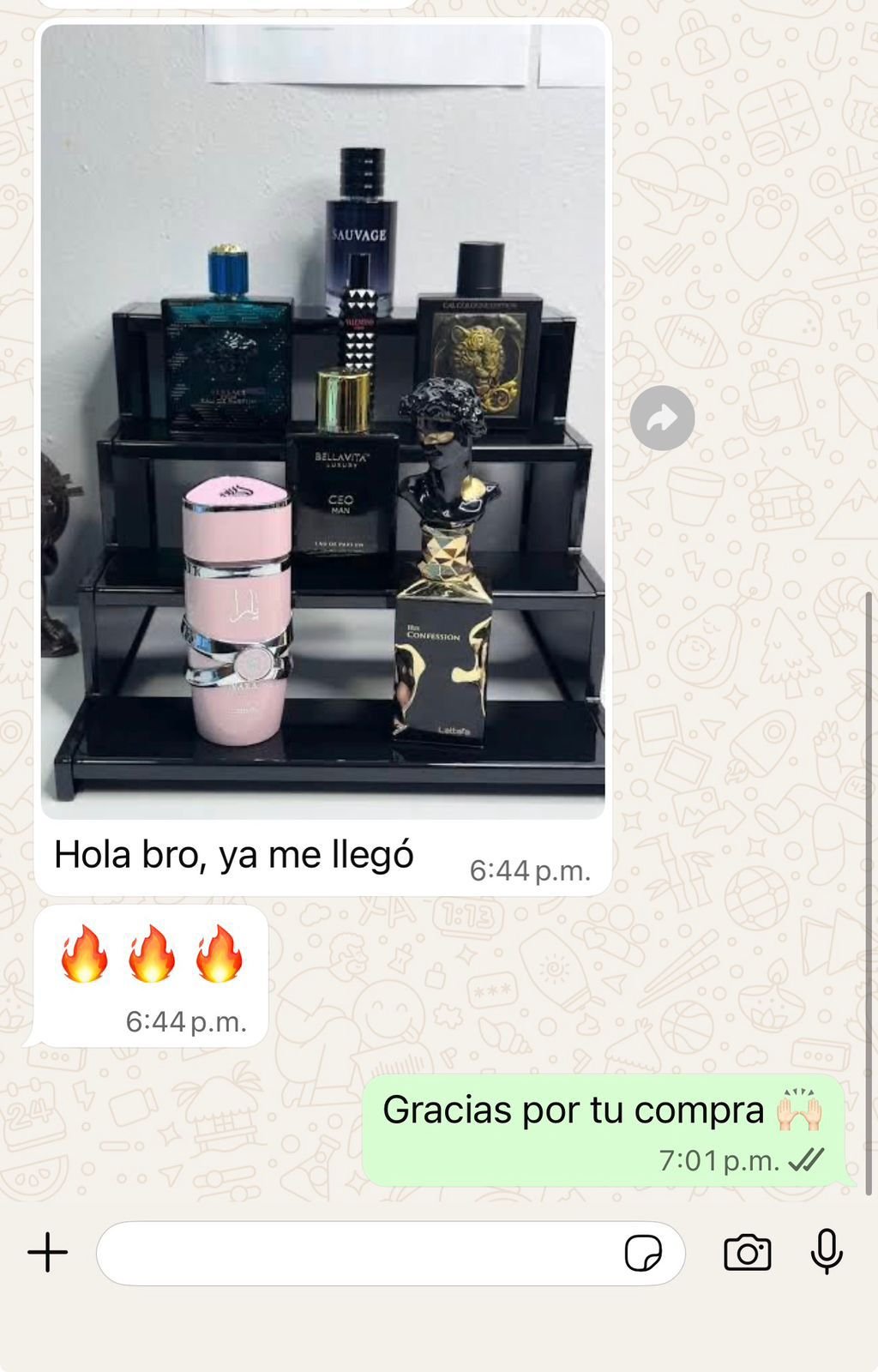The image size is (878, 1372).
Task: Tap the microphone for a voice message
Action: click(827, 1251)
